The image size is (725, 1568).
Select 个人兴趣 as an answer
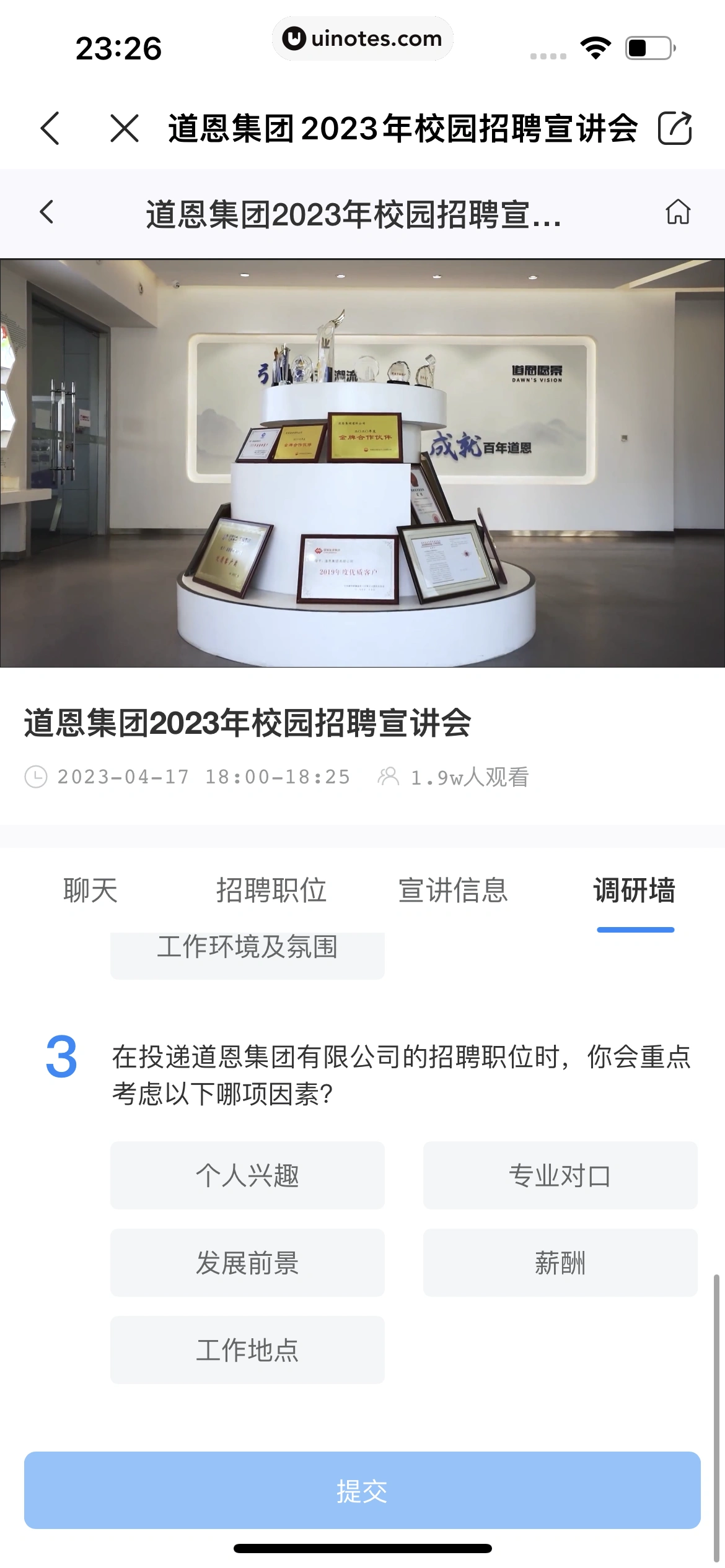pyautogui.click(x=247, y=1175)
